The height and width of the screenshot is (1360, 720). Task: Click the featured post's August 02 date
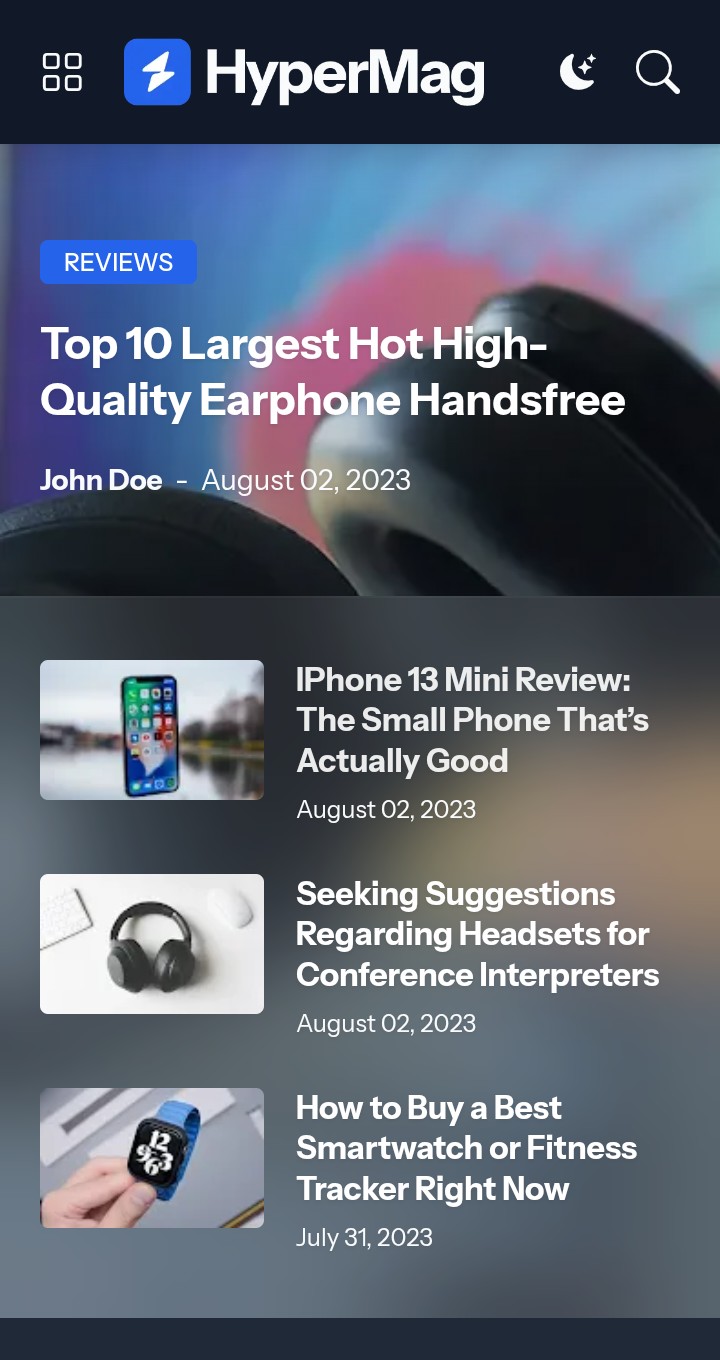(x=306, y=480)
